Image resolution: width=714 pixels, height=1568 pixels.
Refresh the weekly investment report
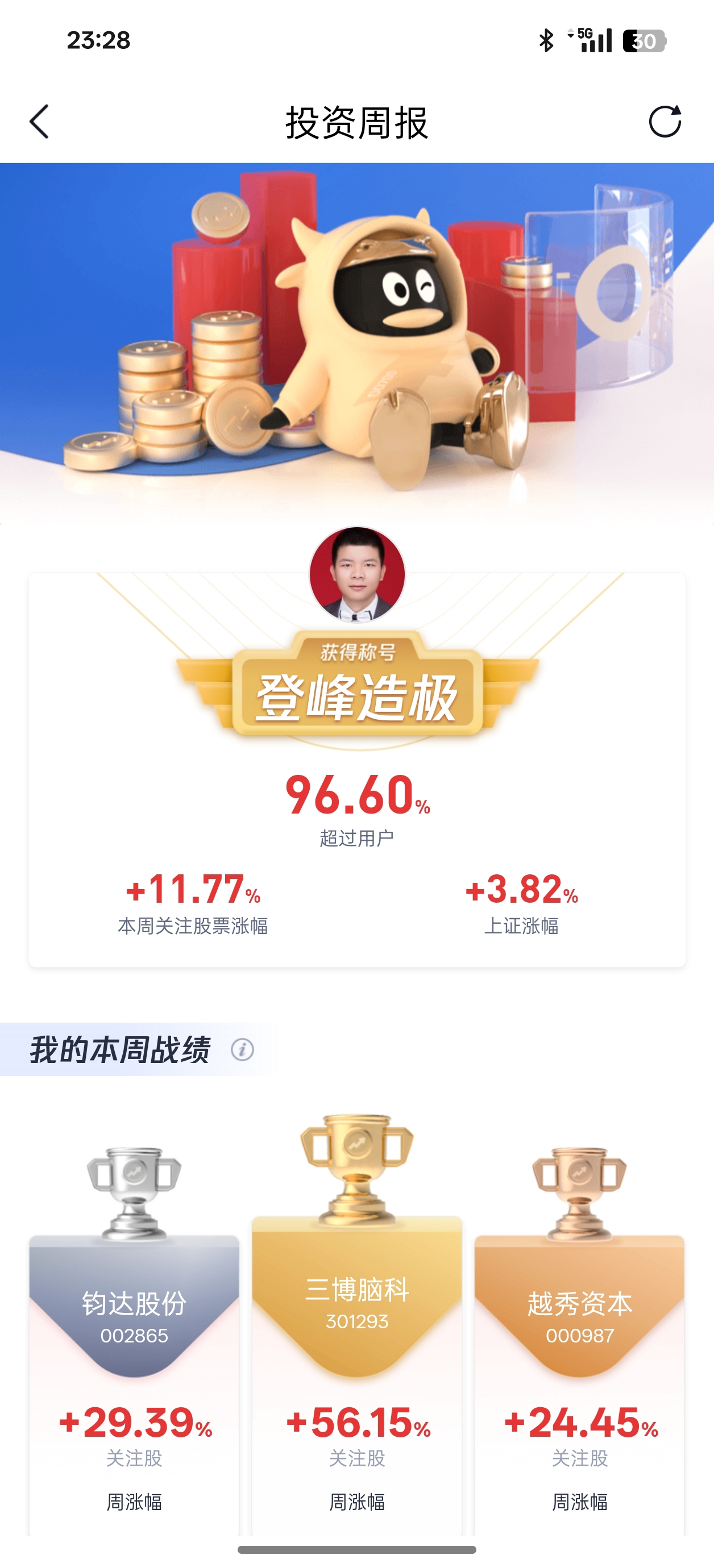click(665, 122)
